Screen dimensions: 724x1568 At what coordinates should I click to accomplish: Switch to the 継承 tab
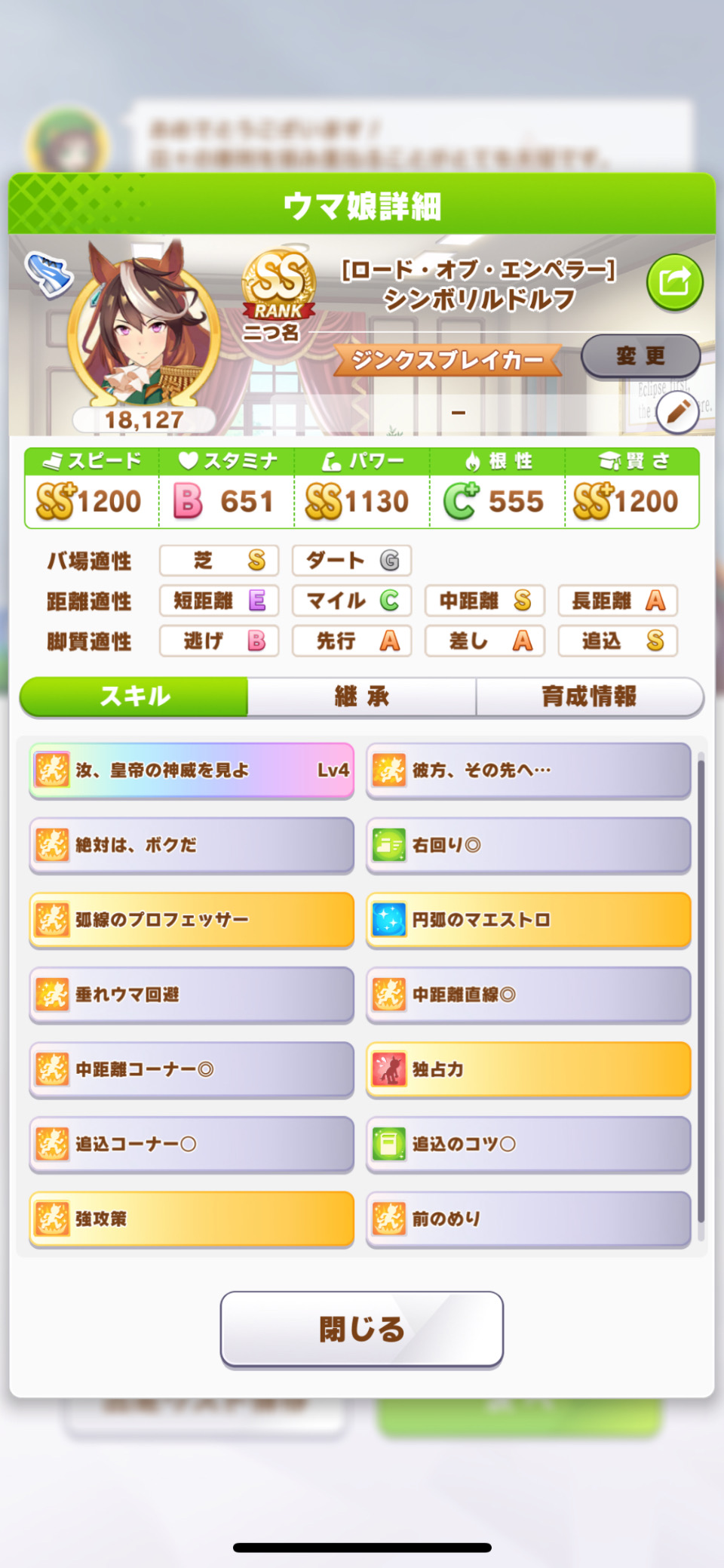362,696
